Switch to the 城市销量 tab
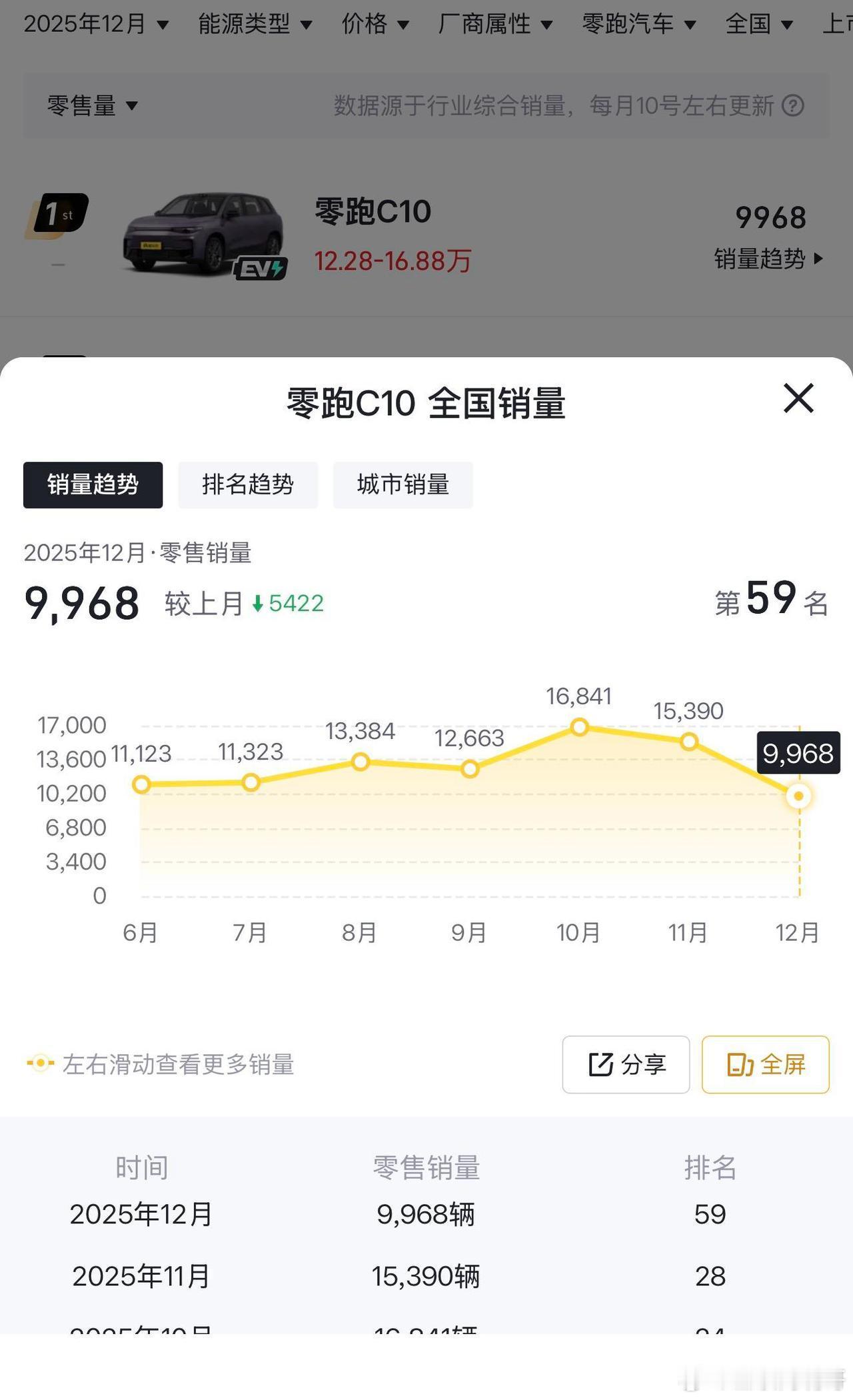 pos(403,485)
